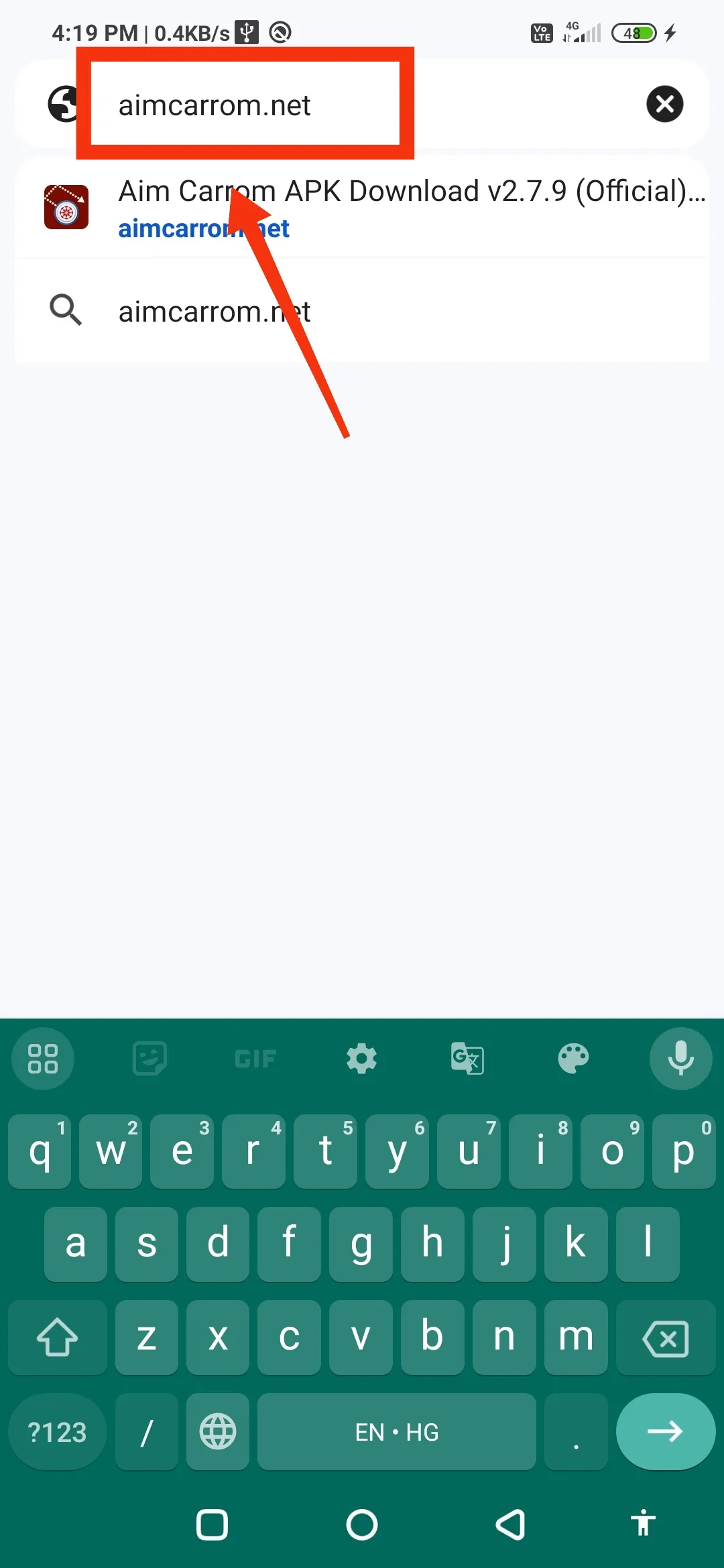Open the recent apps view
724x1568 pixels.
pyautogui.click(x=212, y=1525)
